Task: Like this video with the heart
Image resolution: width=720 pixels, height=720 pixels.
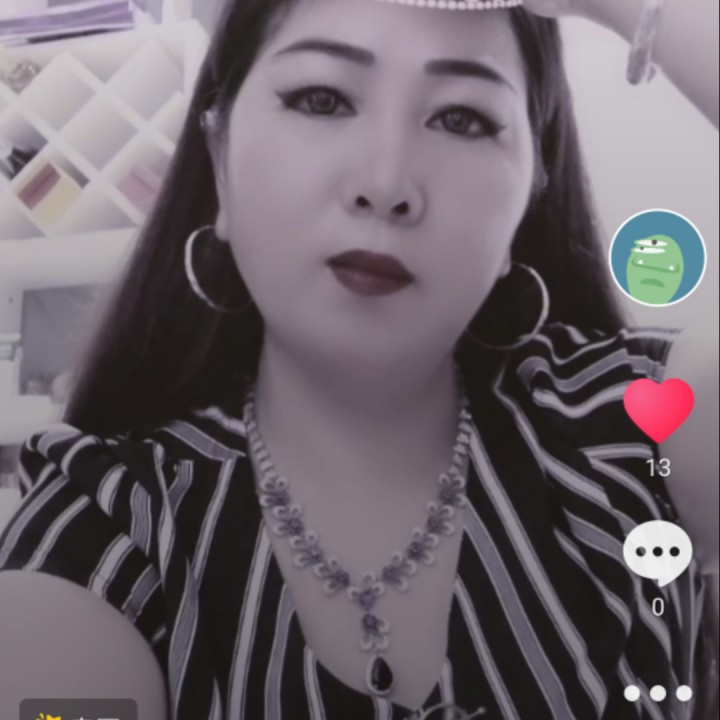Action: click(658, 409)
